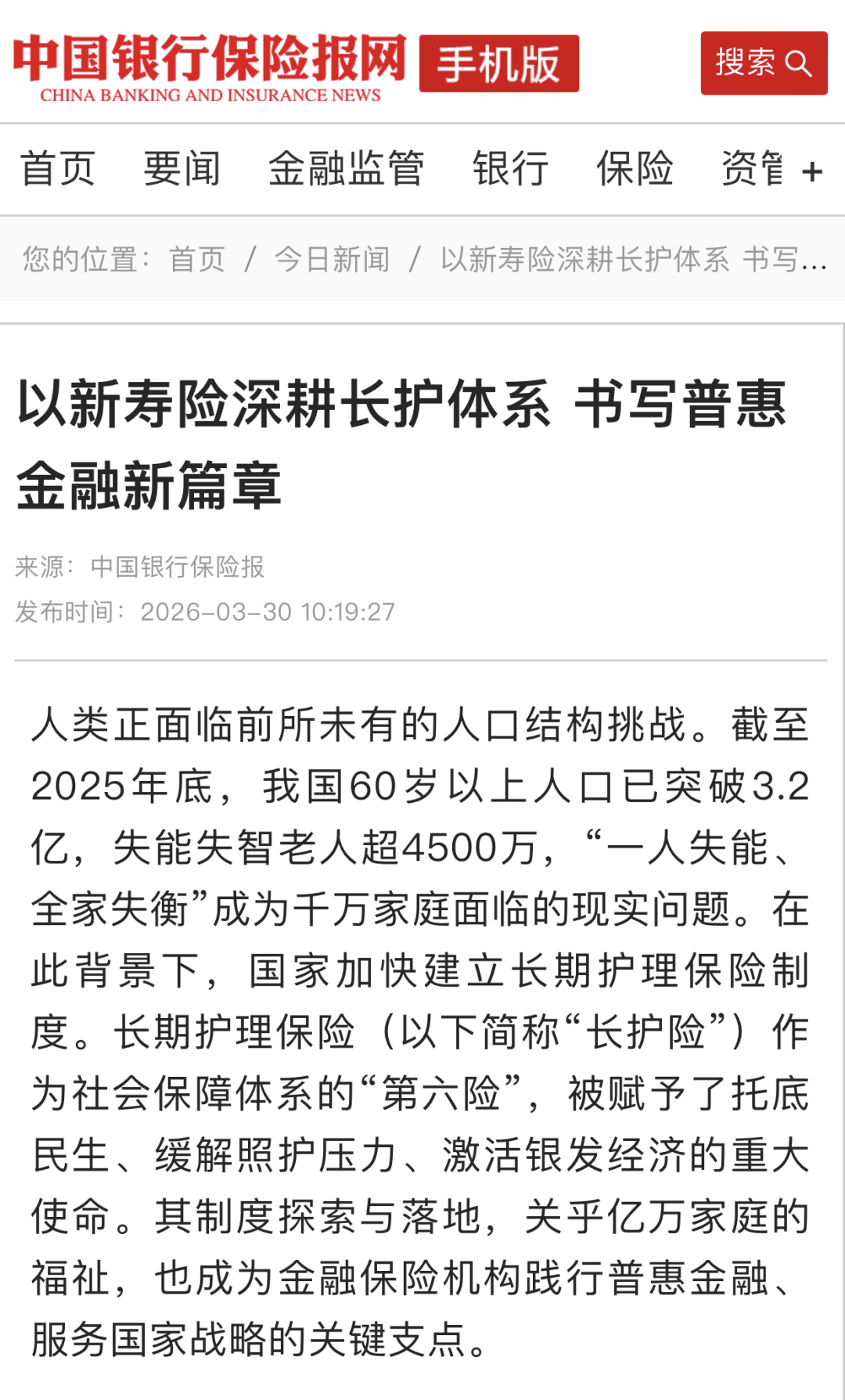845x1400 pixels.
Task: Open the 银行 section tab
Action: click(509, 167)
